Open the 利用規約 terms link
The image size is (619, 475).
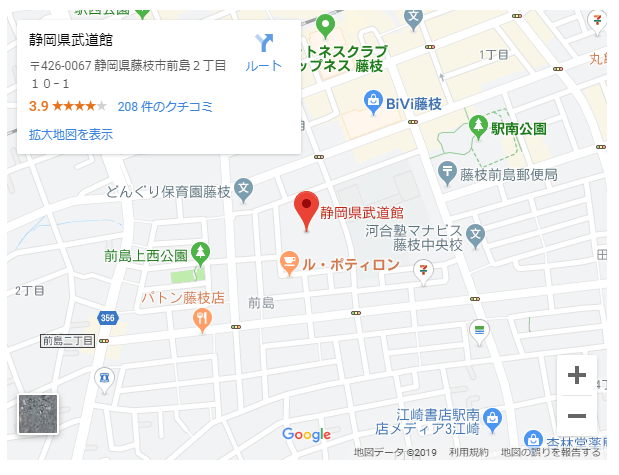(x=468, y=452)
